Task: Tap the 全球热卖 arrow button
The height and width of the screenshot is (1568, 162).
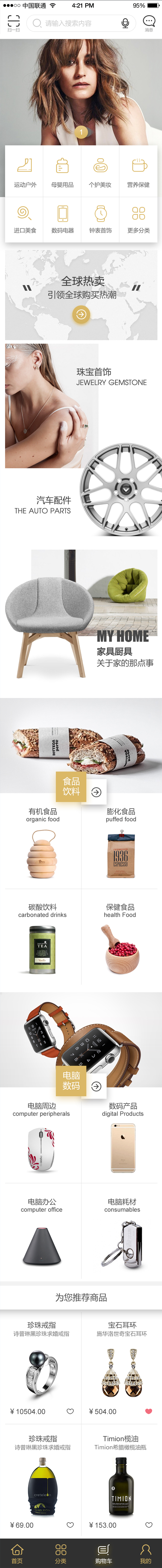Action: (x=81, y=314)
